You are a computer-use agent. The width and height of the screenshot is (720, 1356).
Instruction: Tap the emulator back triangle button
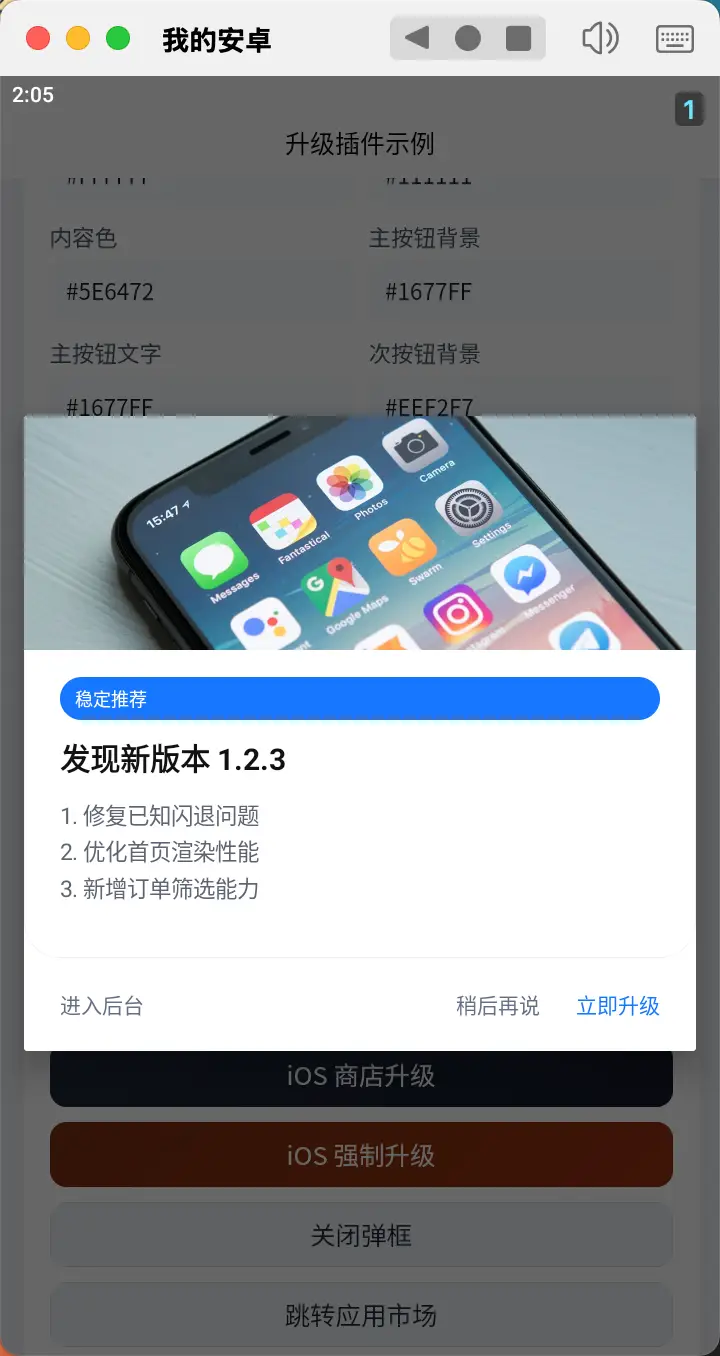[x=417, y=39]
